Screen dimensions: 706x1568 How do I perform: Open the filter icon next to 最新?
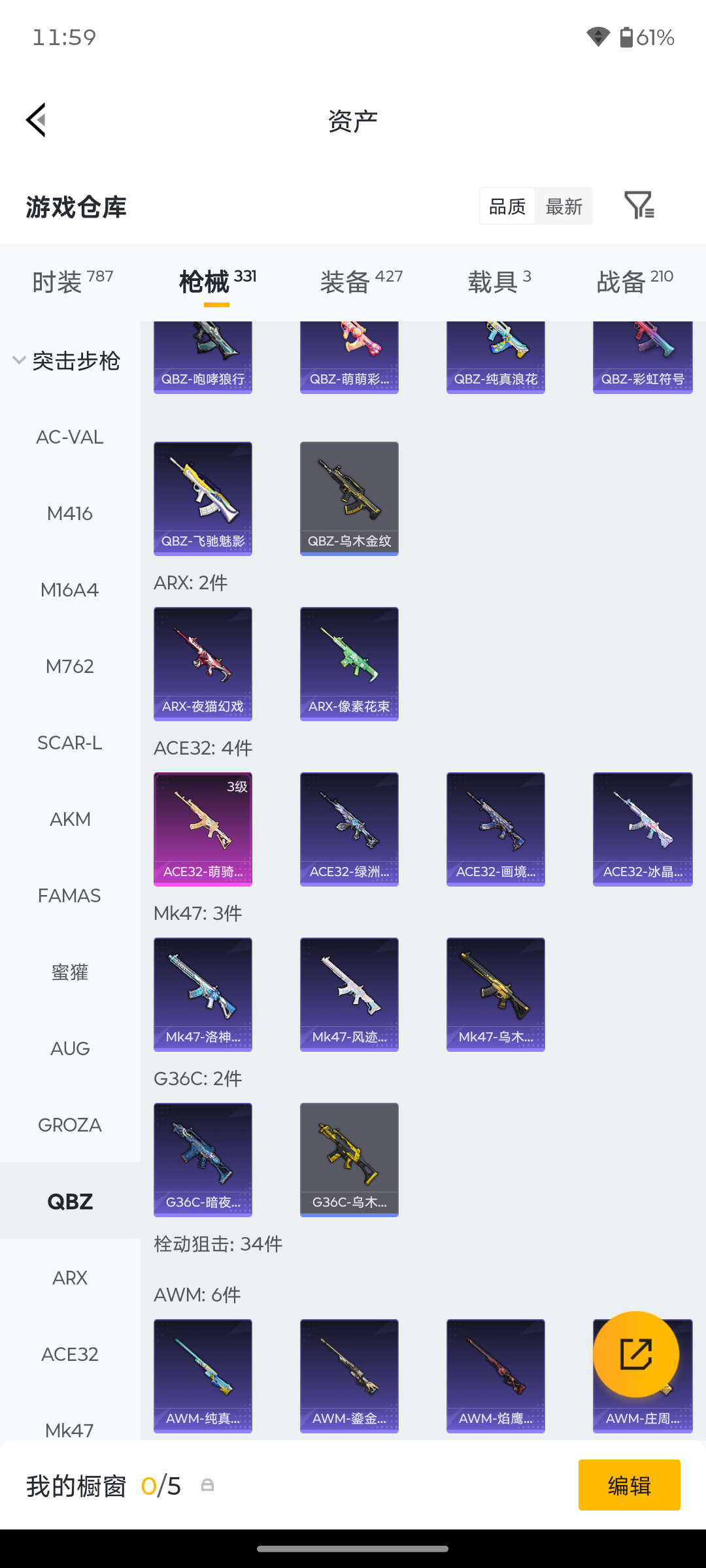click(639, 206)
